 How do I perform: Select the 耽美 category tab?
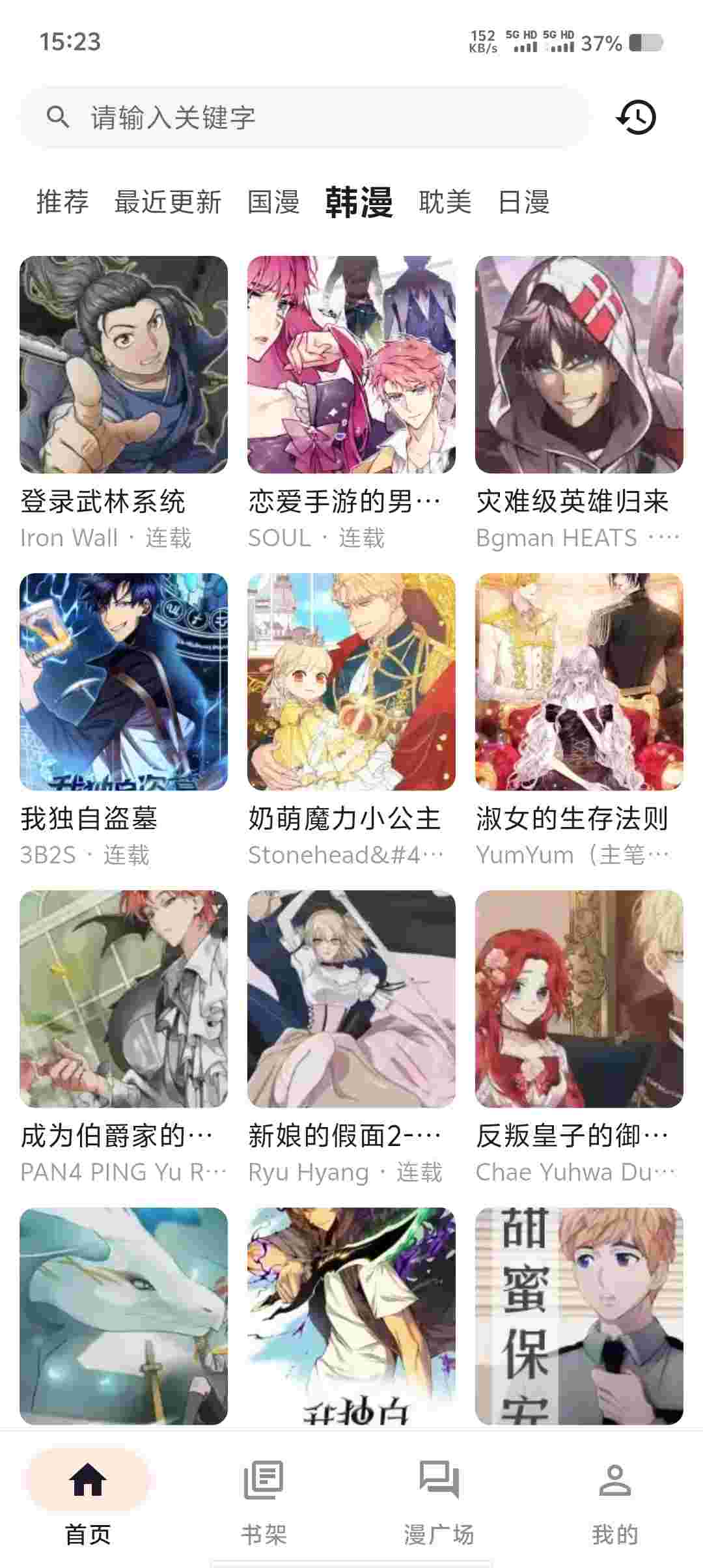(x=445, y=202)
